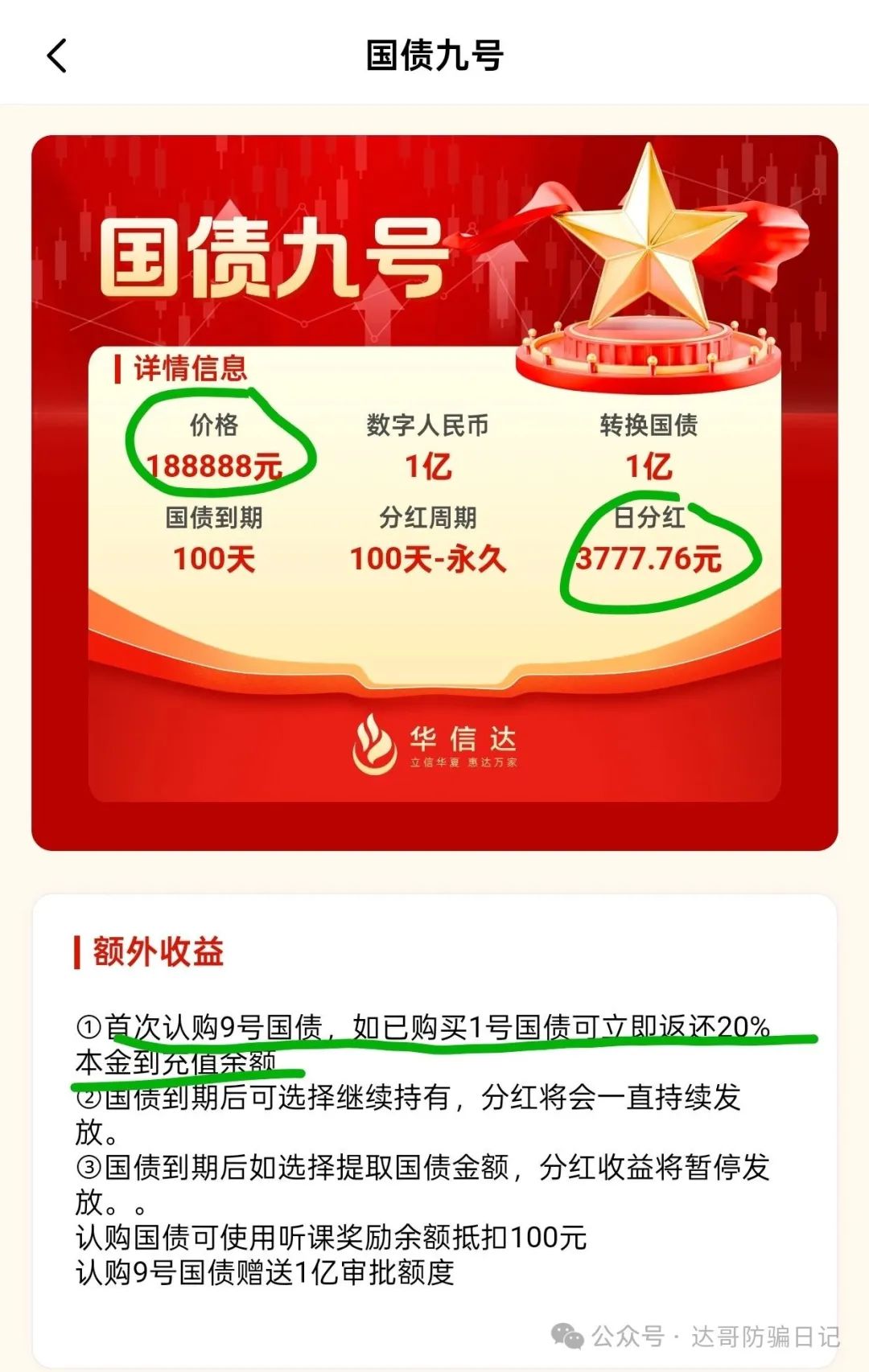Go back from the 国债九号 page

(57, 55)
